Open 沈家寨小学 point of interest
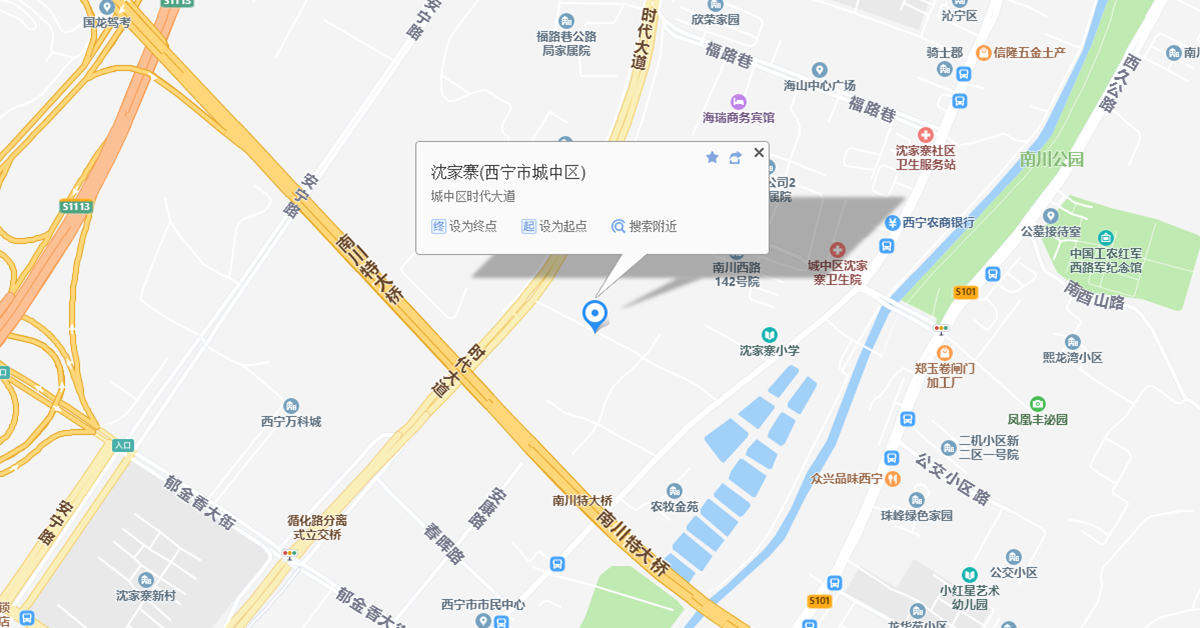 click(x=769, y=334)
